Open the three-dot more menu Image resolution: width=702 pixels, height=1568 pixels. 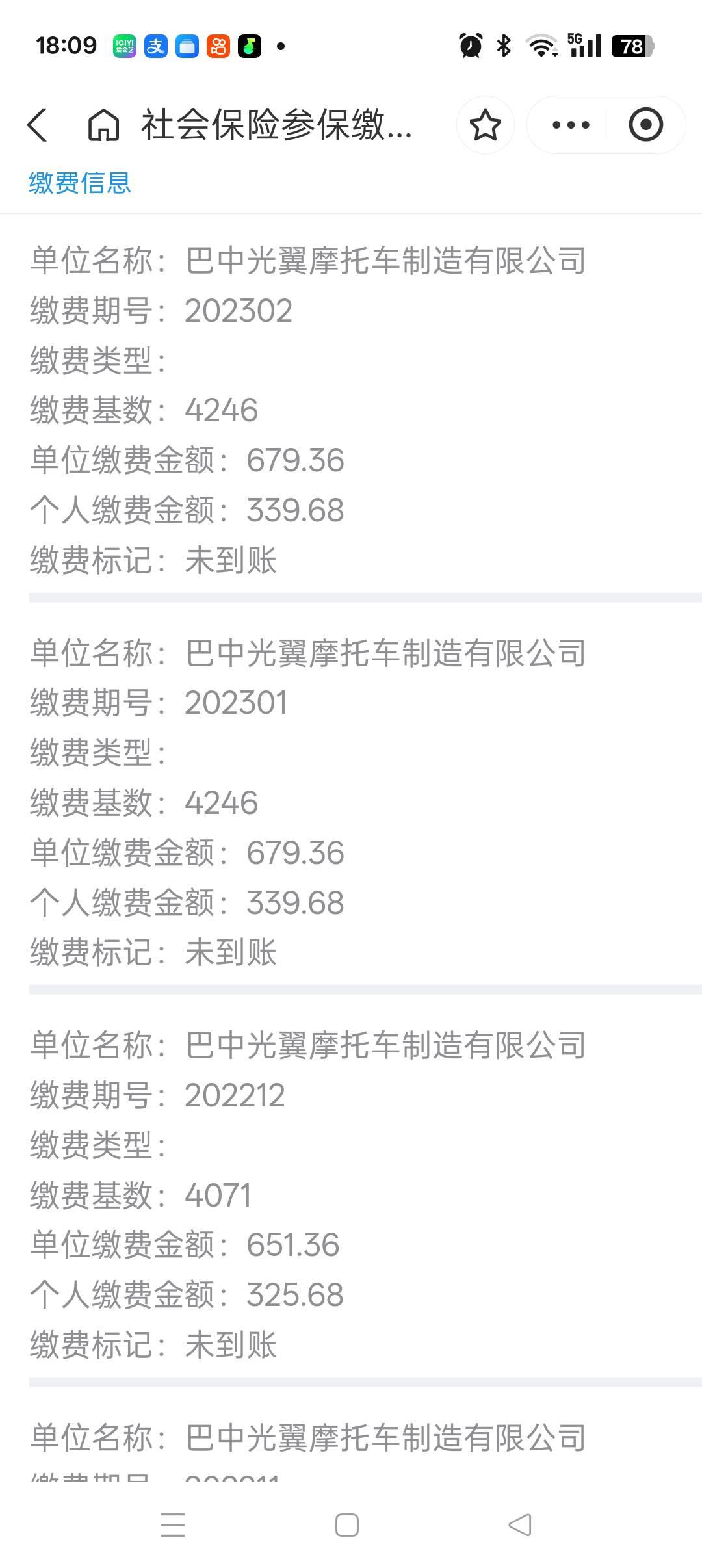coord(570,125)
